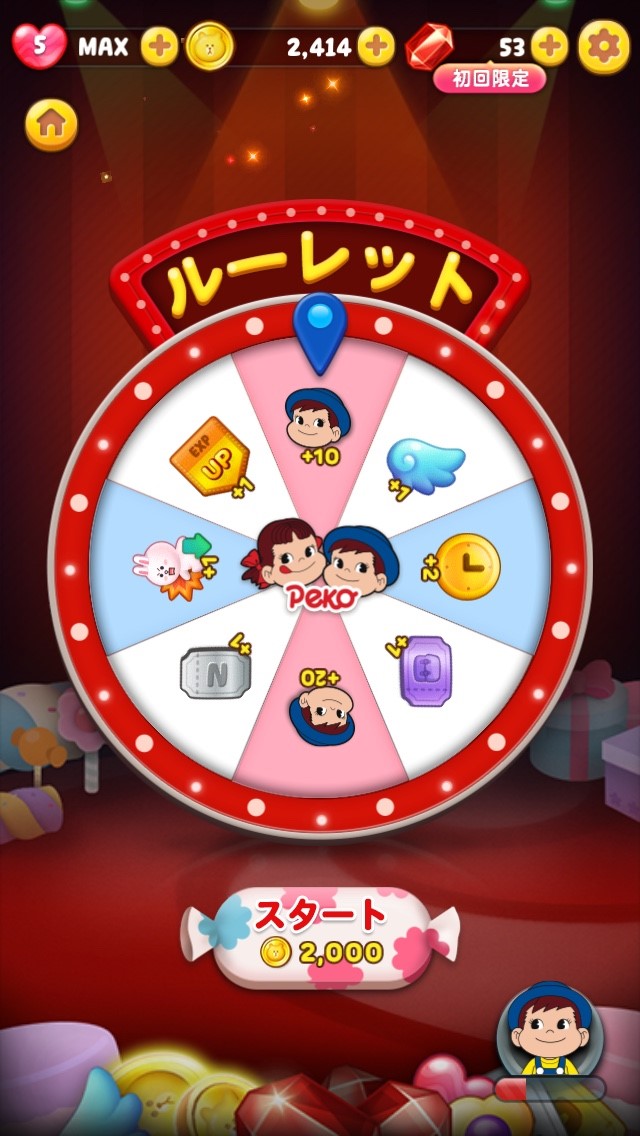Buy more rubies with the plus button
Viewport: 640px width, 1136px height.
(549, 46)
